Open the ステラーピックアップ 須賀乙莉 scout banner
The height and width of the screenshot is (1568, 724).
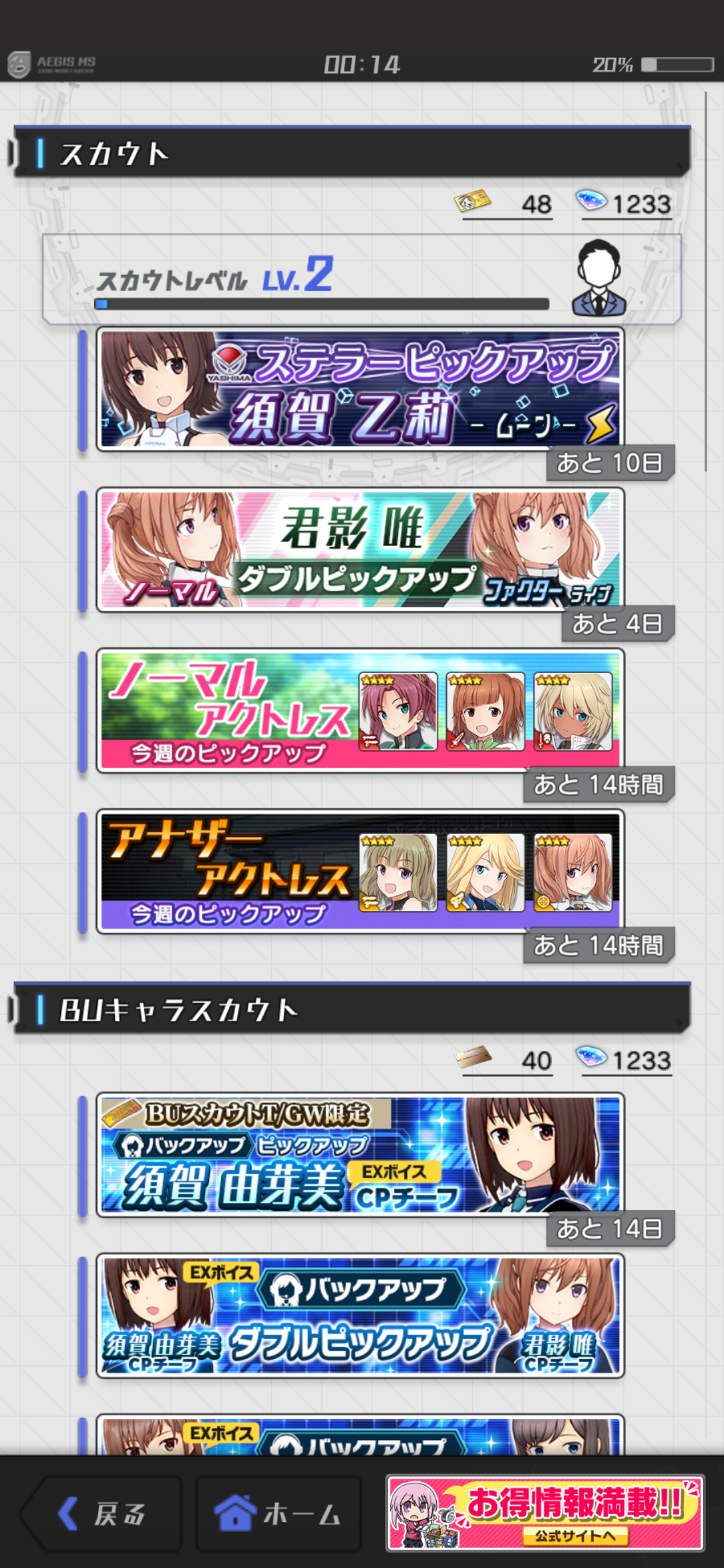pos(360,389)
